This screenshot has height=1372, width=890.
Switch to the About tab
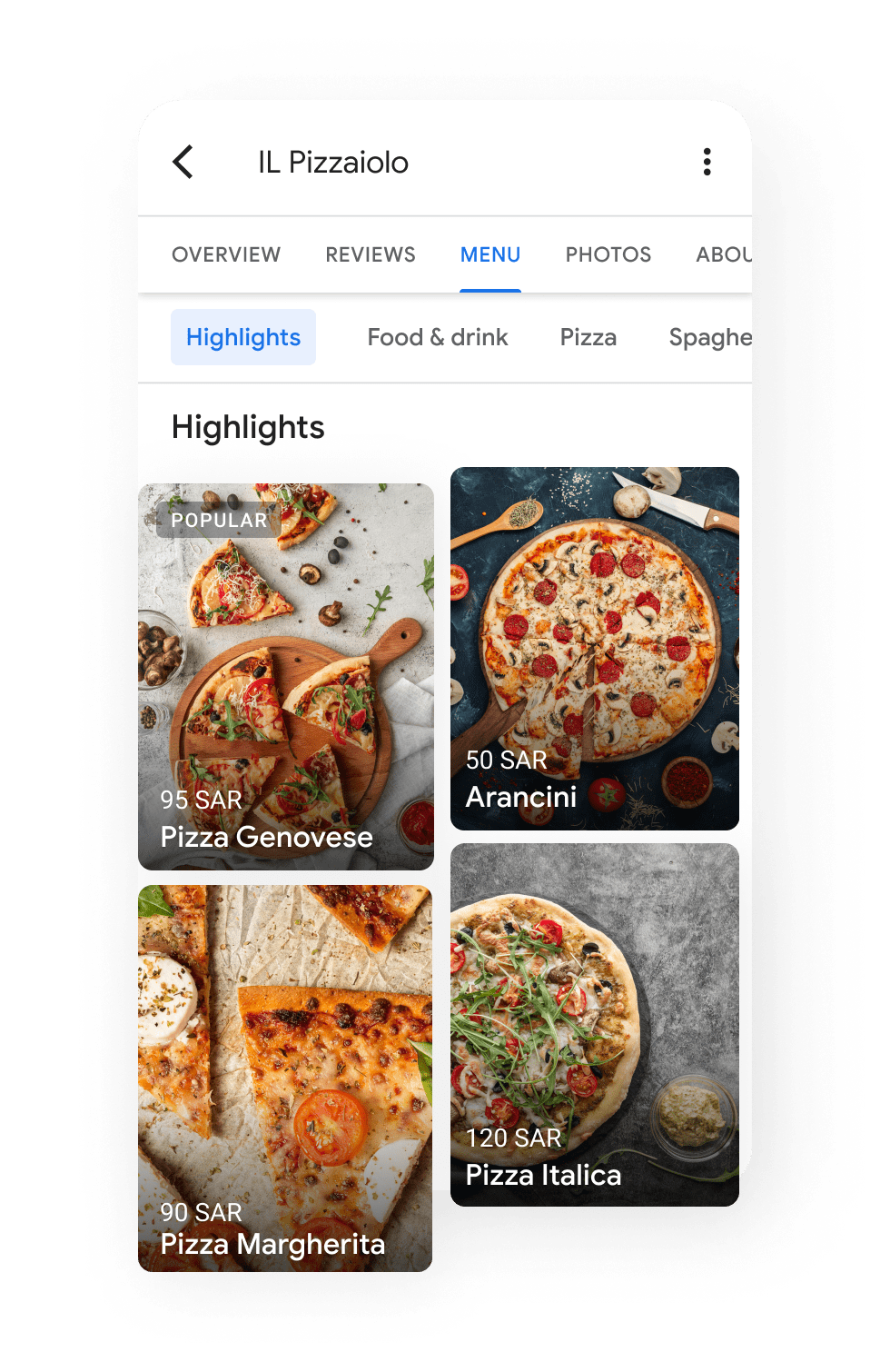[x=722, y=254]
